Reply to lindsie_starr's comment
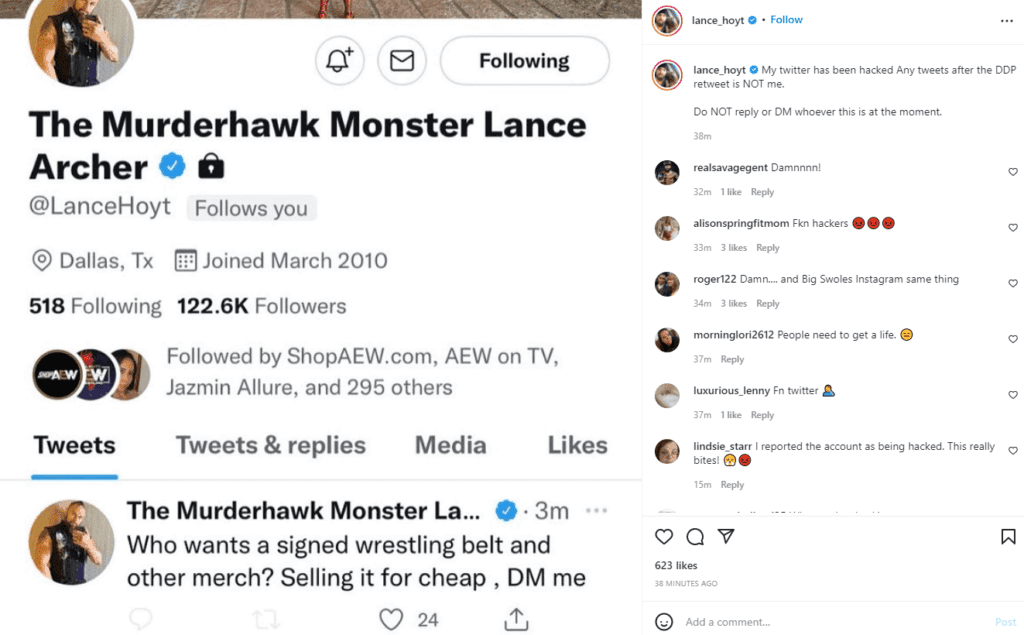 click(732, 485)
